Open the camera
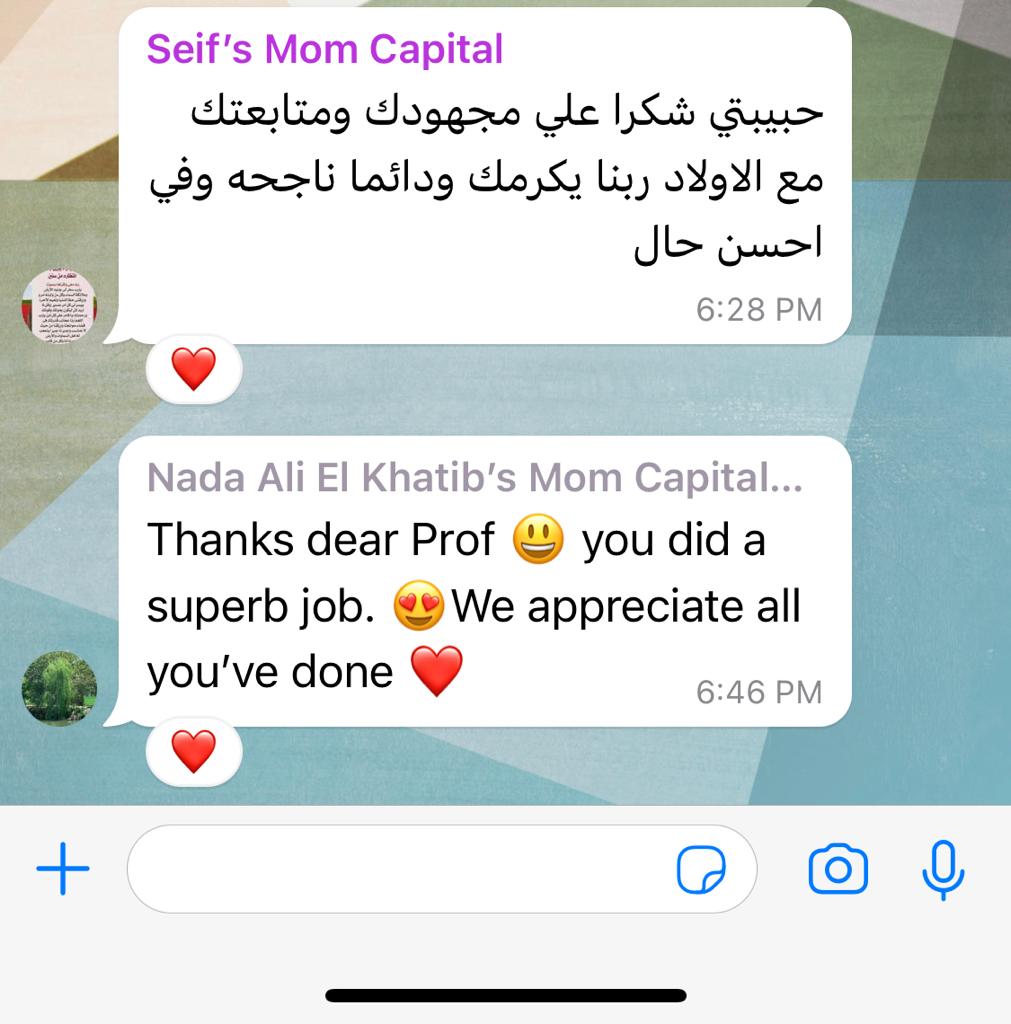Image resolution: width=1011 pixels, height=1024 pixels. (838, 869)
